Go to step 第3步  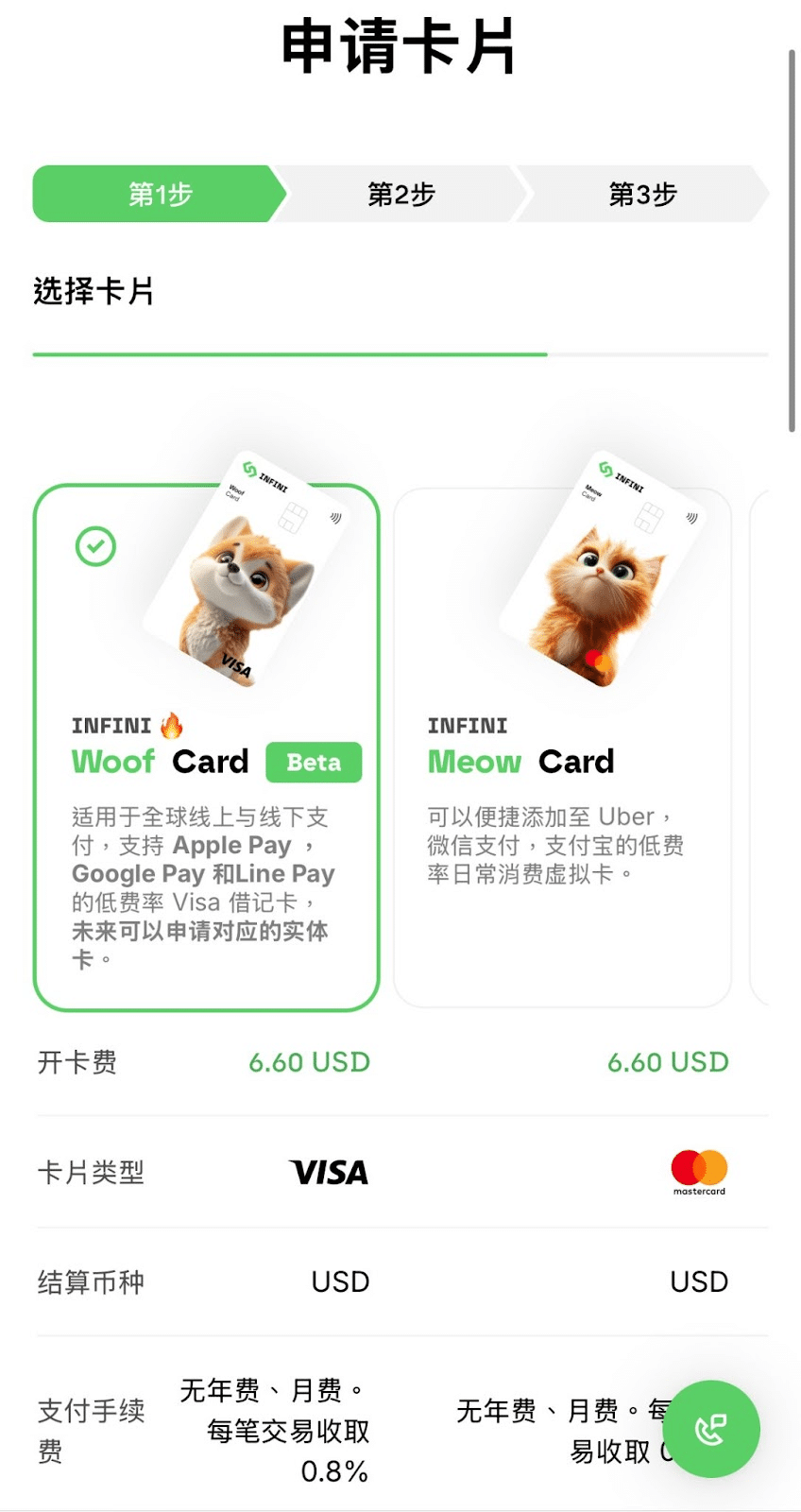[x=642, y=195]
